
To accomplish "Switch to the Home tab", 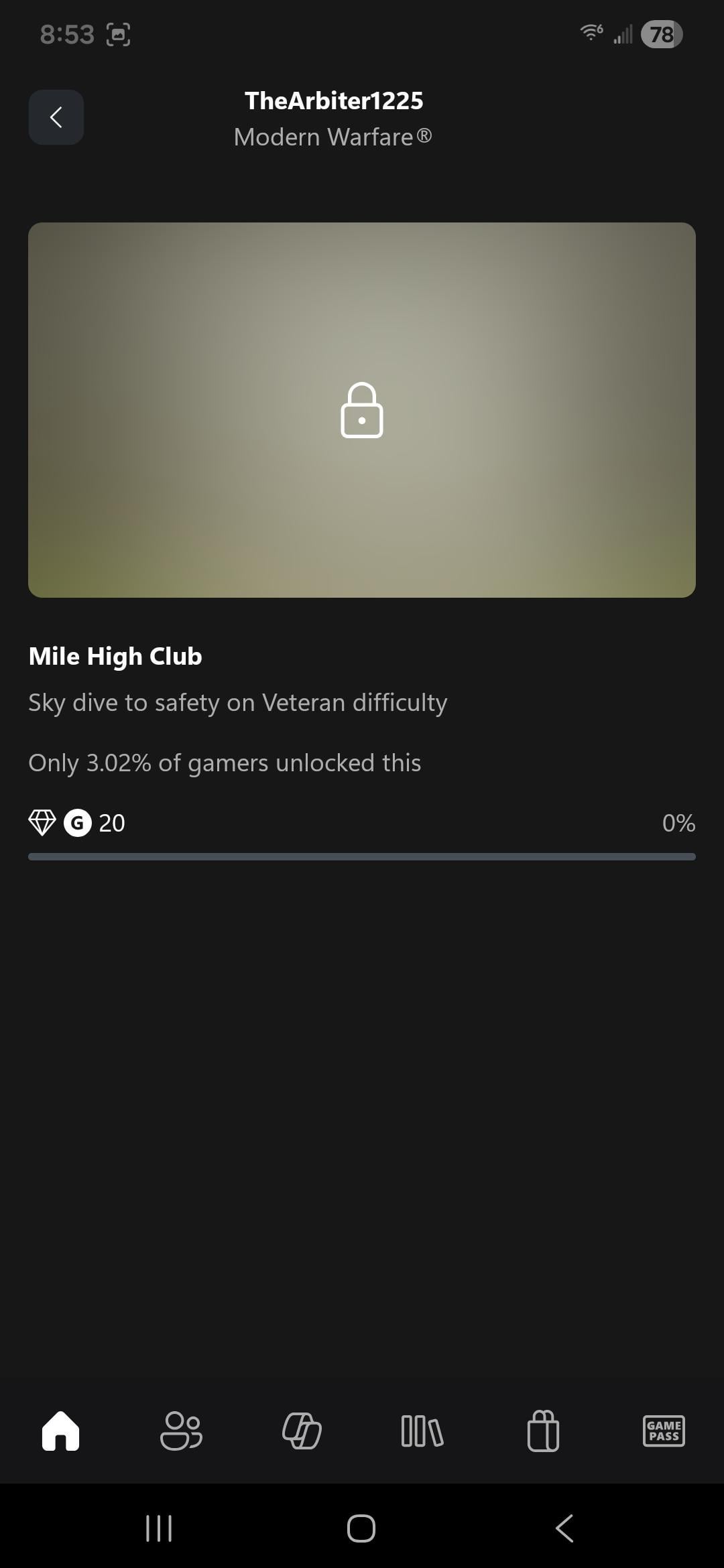I will click(x=61, y=1431).
